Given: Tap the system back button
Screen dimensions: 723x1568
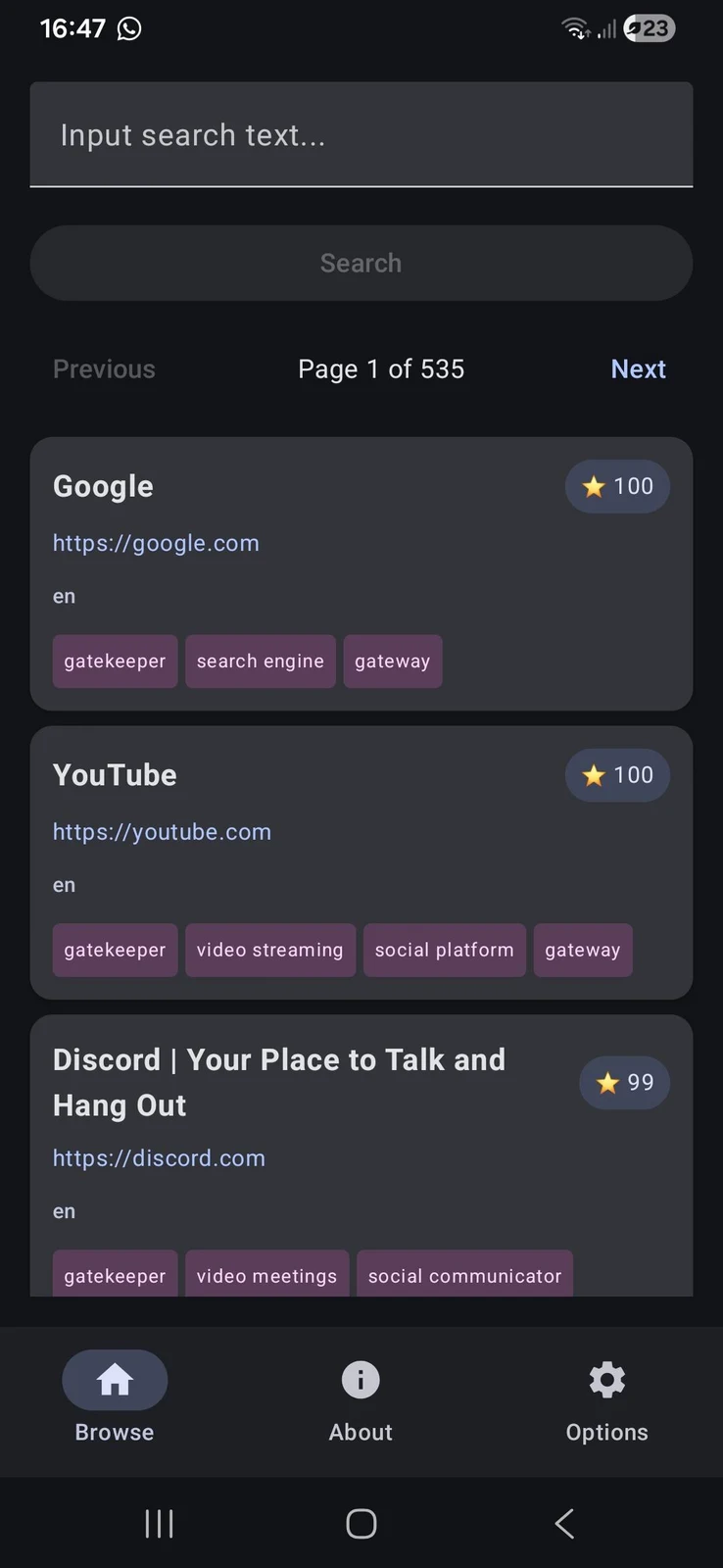Looking at the screenshot, I should click(564, 1523).
